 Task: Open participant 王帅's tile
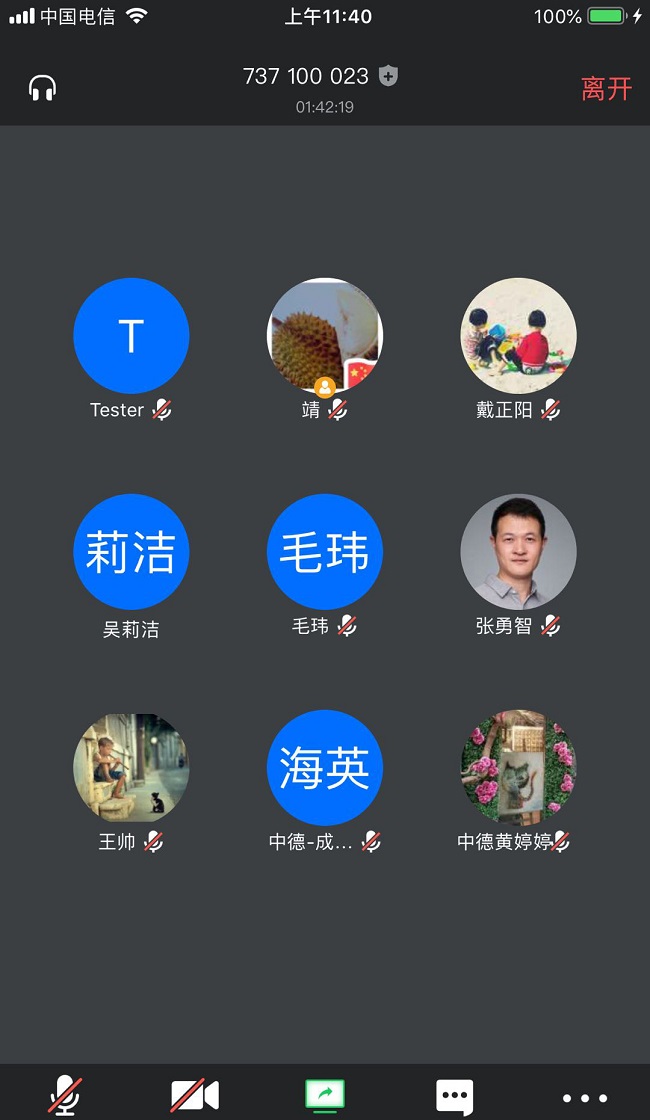(131, 768)
